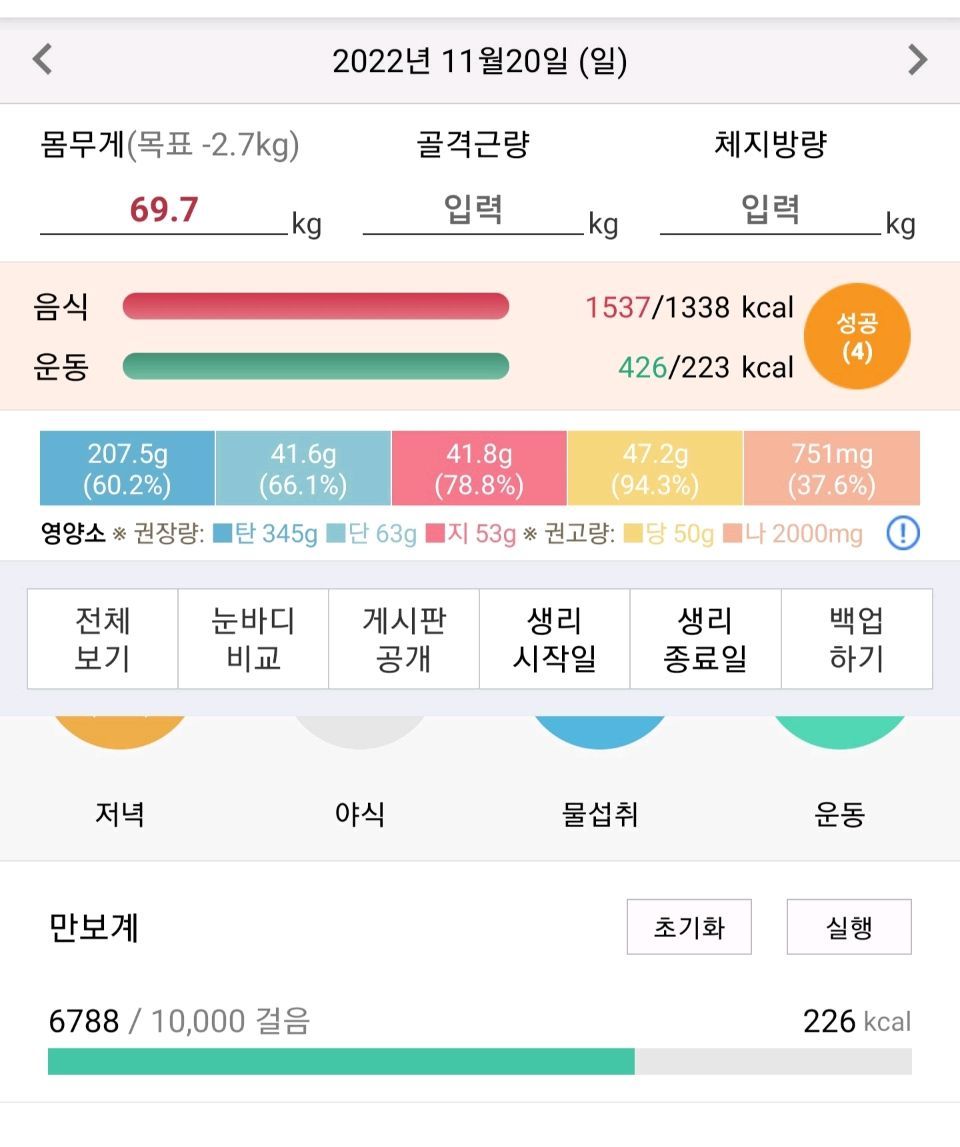Mark 생리 시작일
This screenshot has height=1147, width=960.
(554, 639)
